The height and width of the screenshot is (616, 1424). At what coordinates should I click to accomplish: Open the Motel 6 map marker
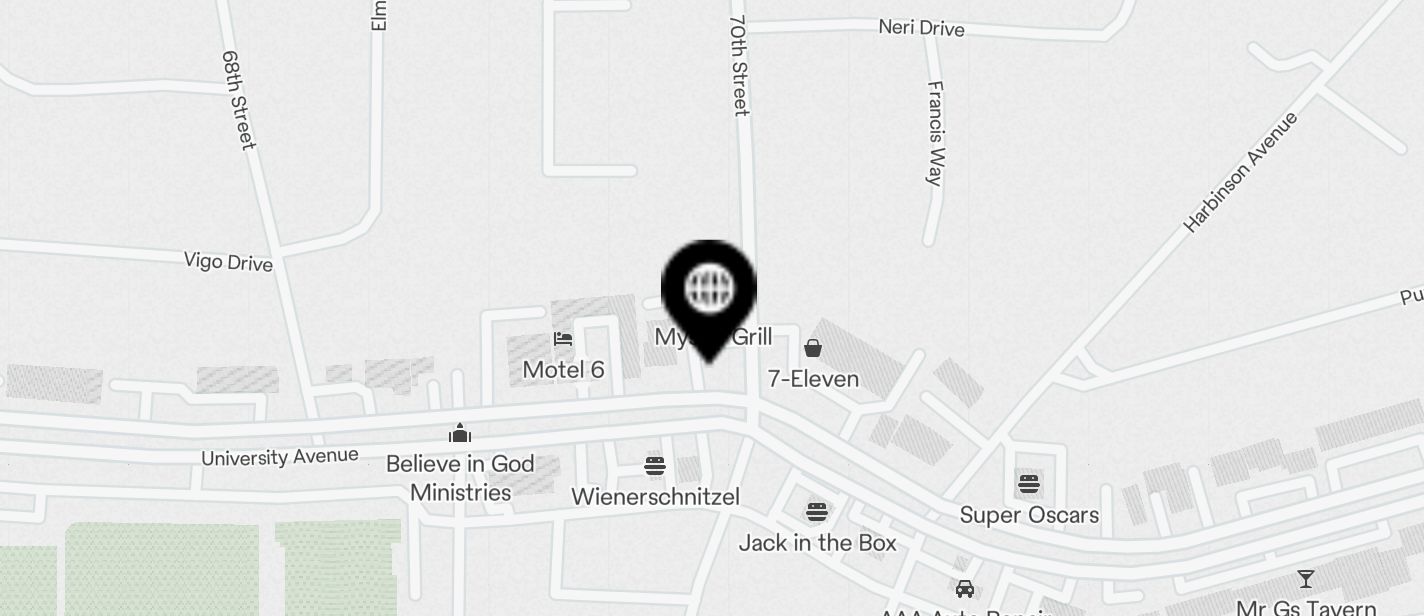[563, 341]
